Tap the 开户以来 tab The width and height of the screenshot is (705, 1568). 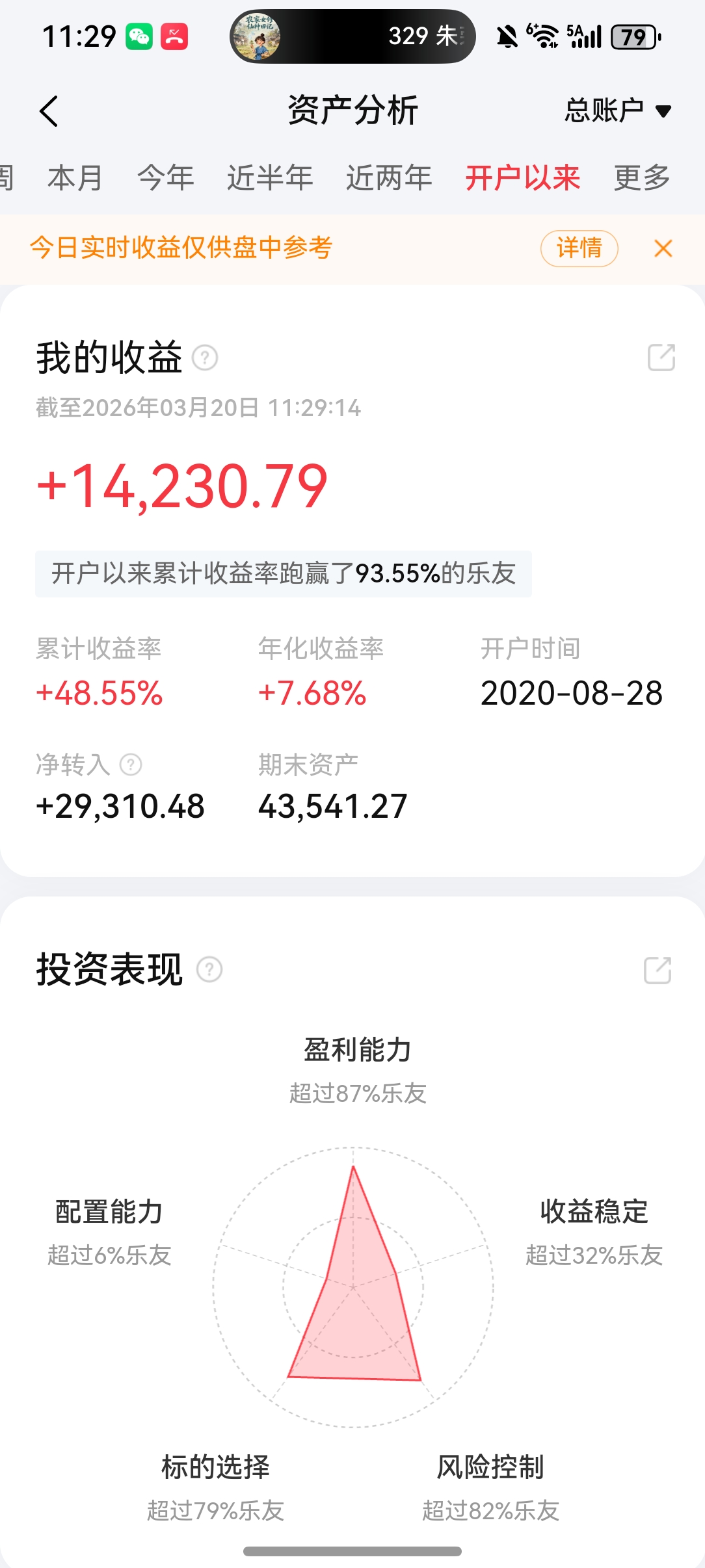point(523,177)
